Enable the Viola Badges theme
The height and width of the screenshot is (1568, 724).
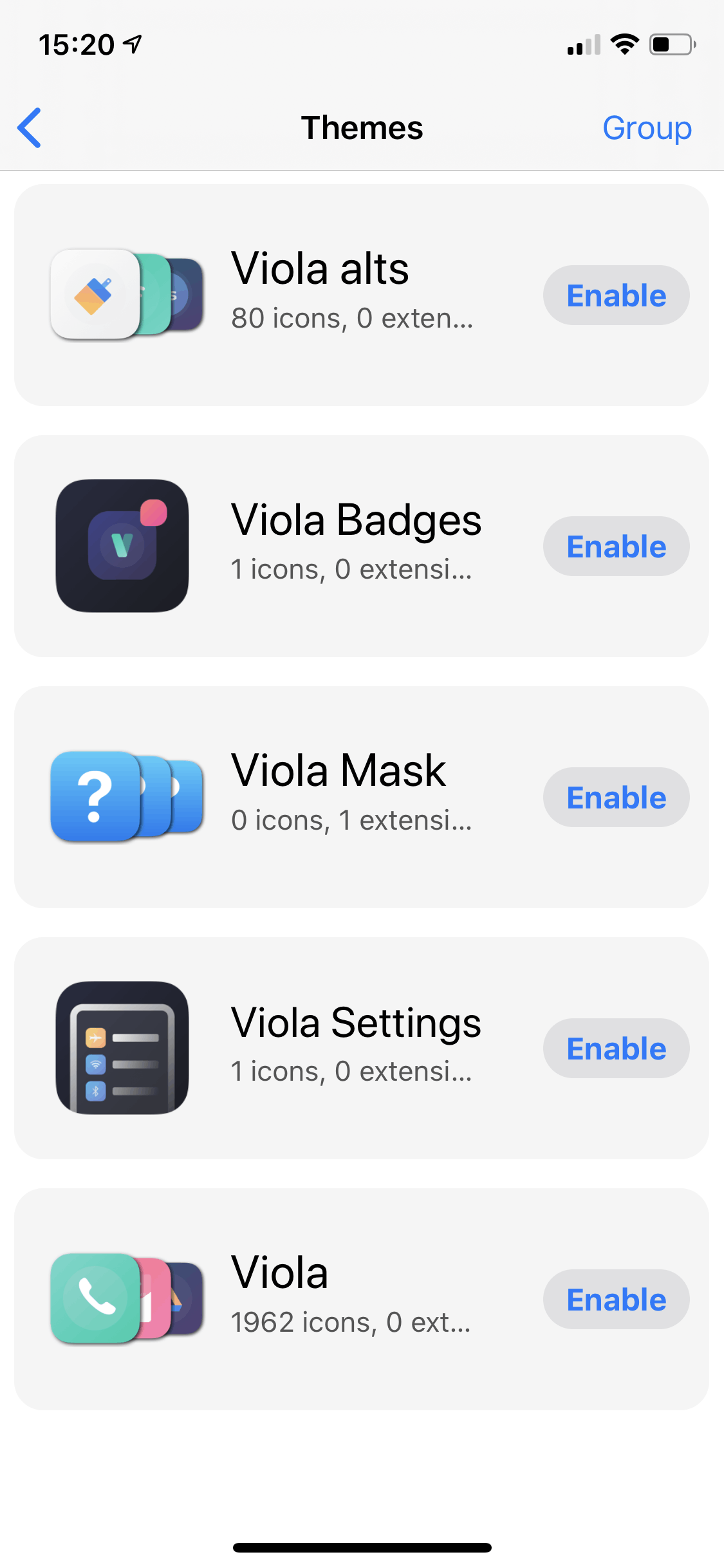click(x=616, y=546)
